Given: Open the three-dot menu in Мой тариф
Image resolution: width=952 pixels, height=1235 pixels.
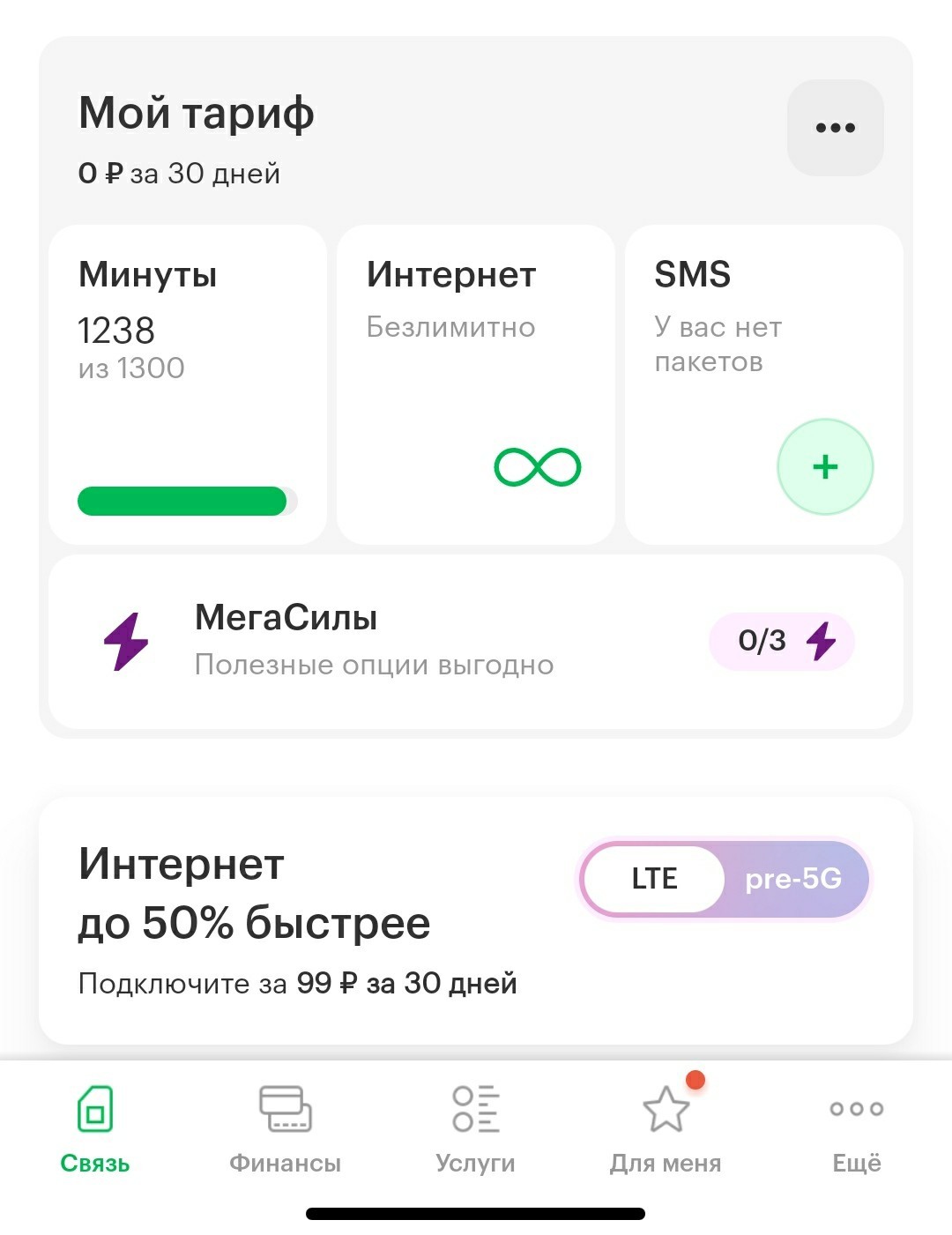Looking at the screenshot, I should (835, 128).
